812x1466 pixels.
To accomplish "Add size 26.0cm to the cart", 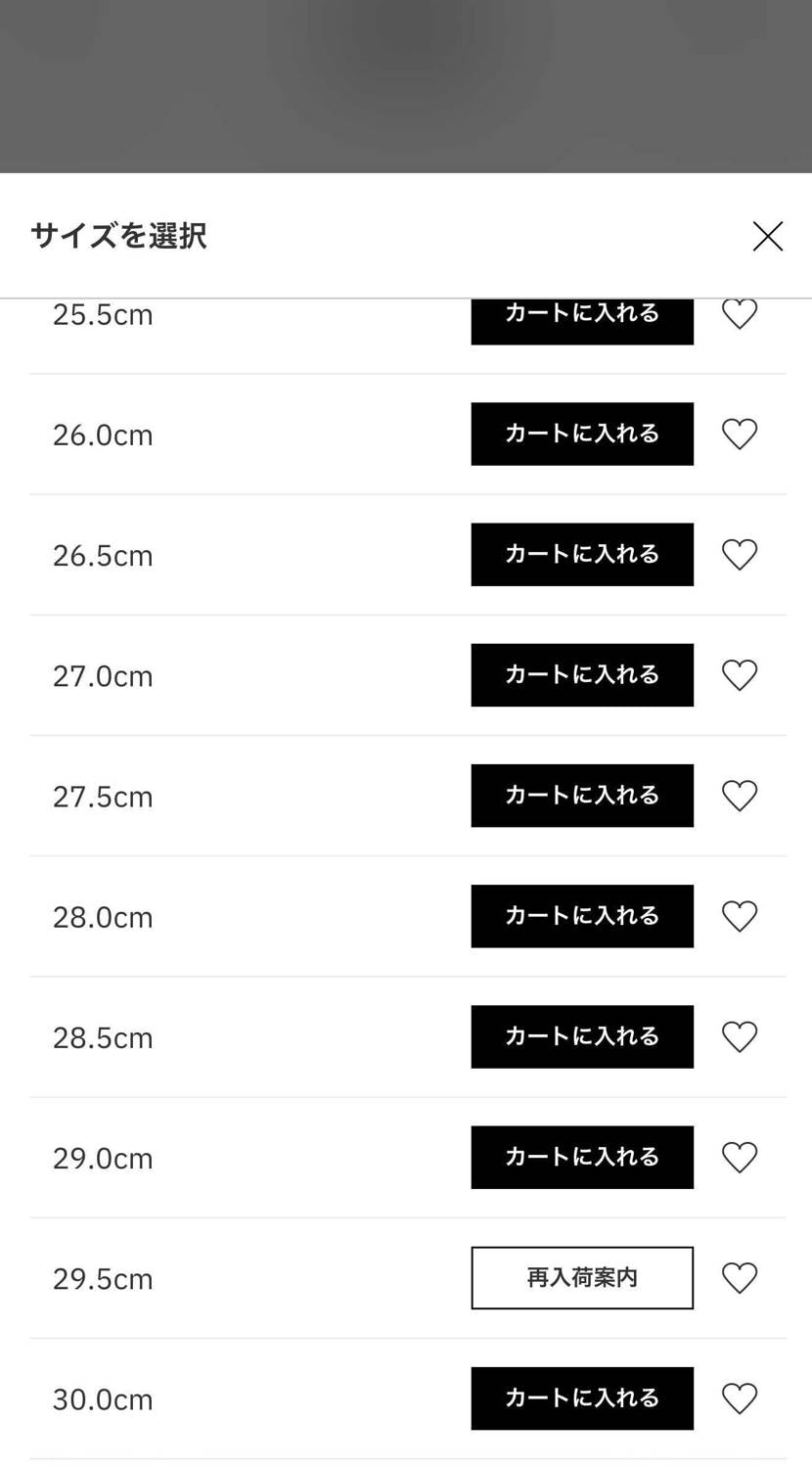I will tap(582, 434).
